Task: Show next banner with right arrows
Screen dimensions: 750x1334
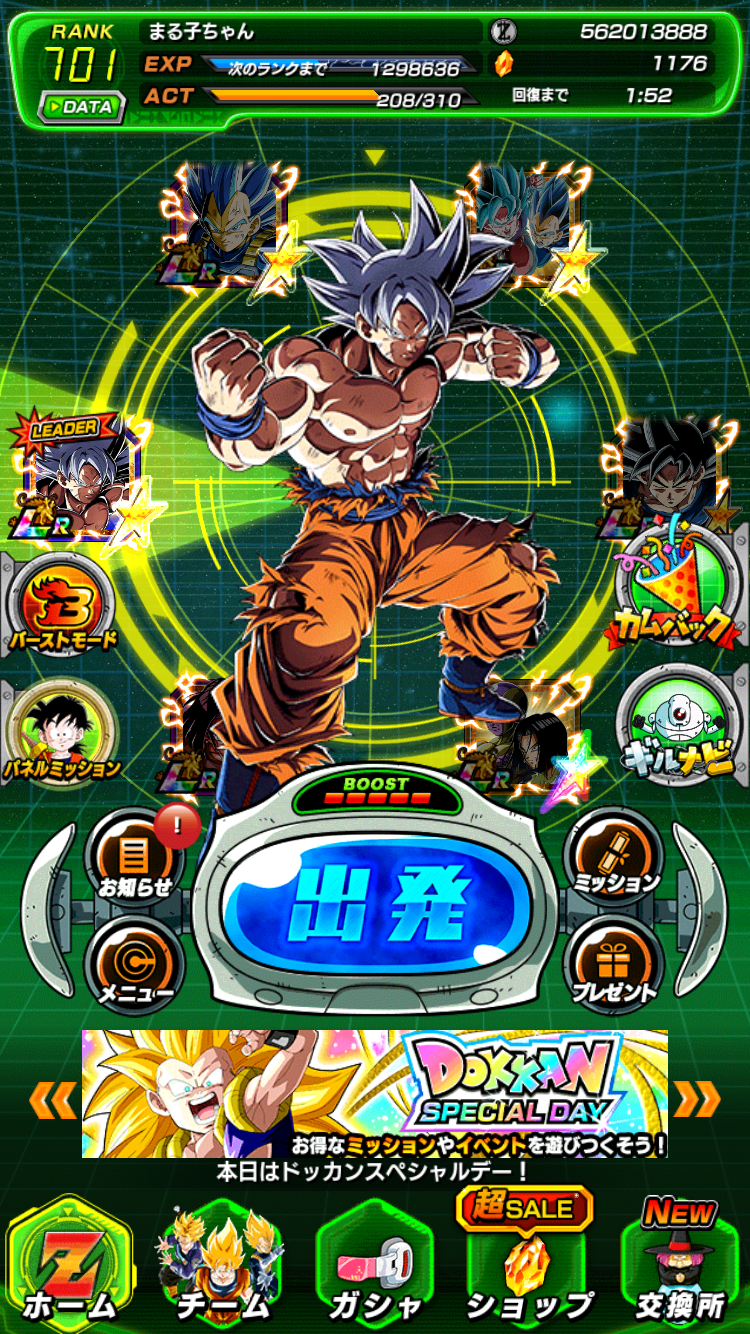Action: (697, 1099)
